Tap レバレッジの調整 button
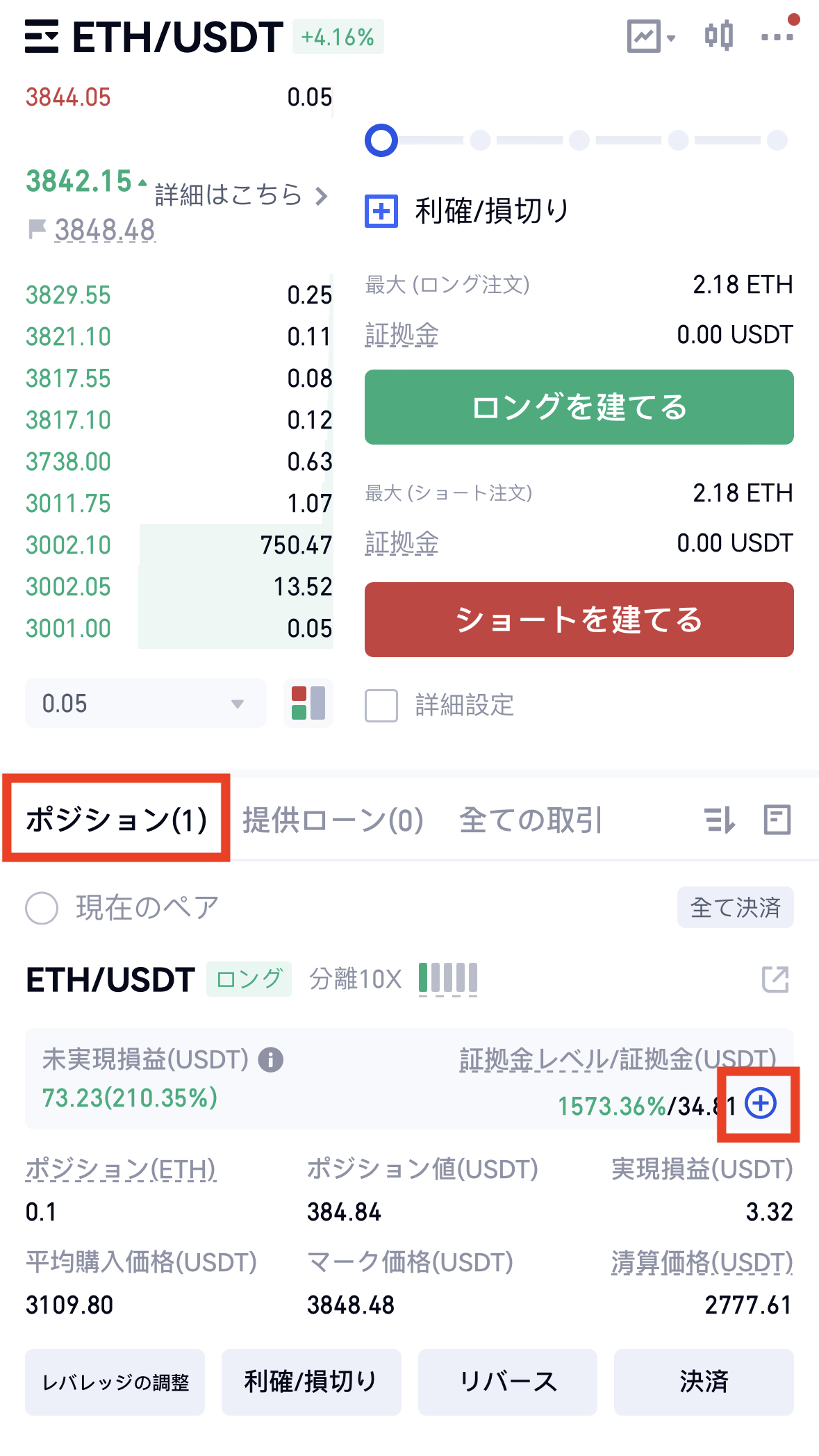This screenshot has width=819, height=1456. (x=115, y=1382)
